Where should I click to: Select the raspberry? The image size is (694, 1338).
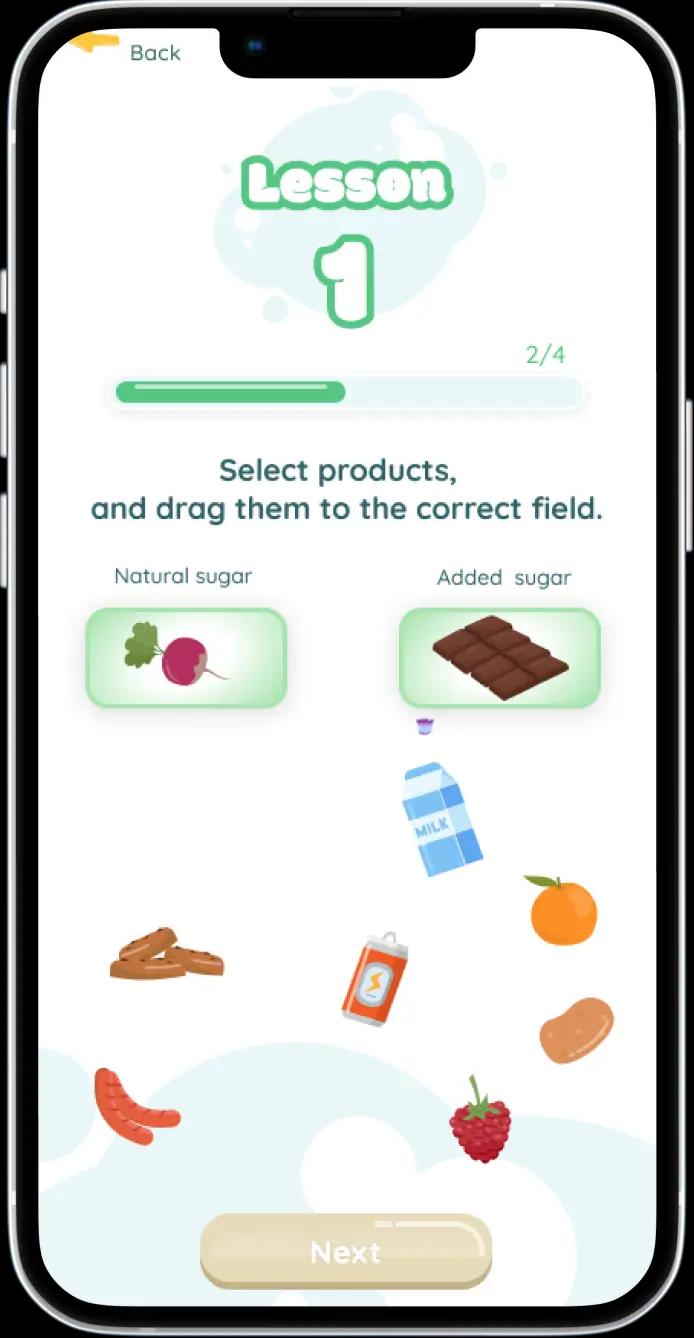coord(480,1124)
